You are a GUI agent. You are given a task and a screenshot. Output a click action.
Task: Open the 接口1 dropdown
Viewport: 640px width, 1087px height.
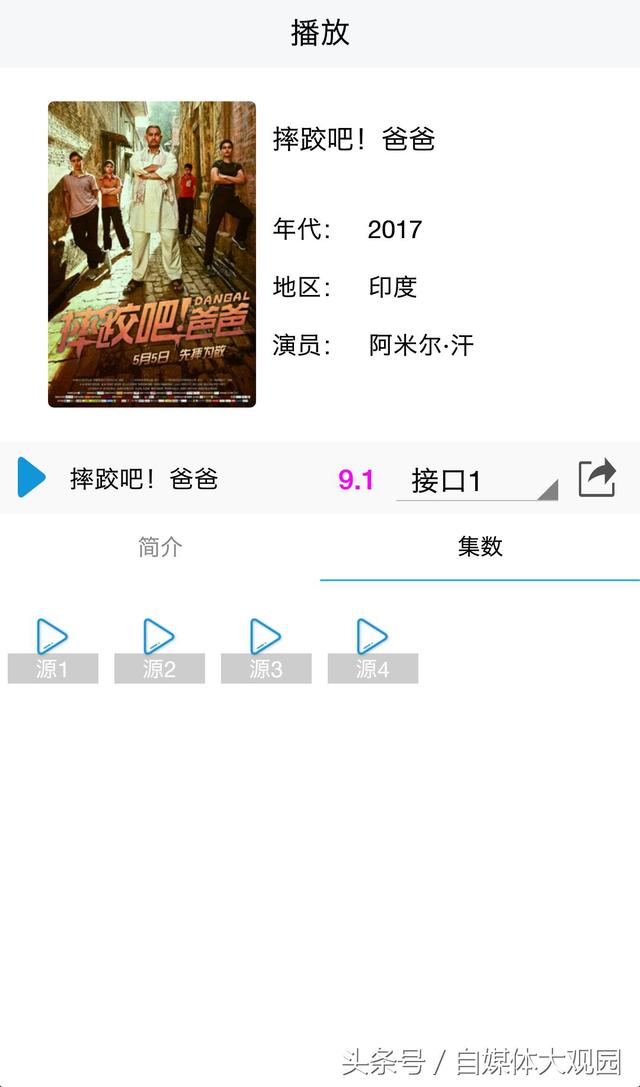(477, 480)
